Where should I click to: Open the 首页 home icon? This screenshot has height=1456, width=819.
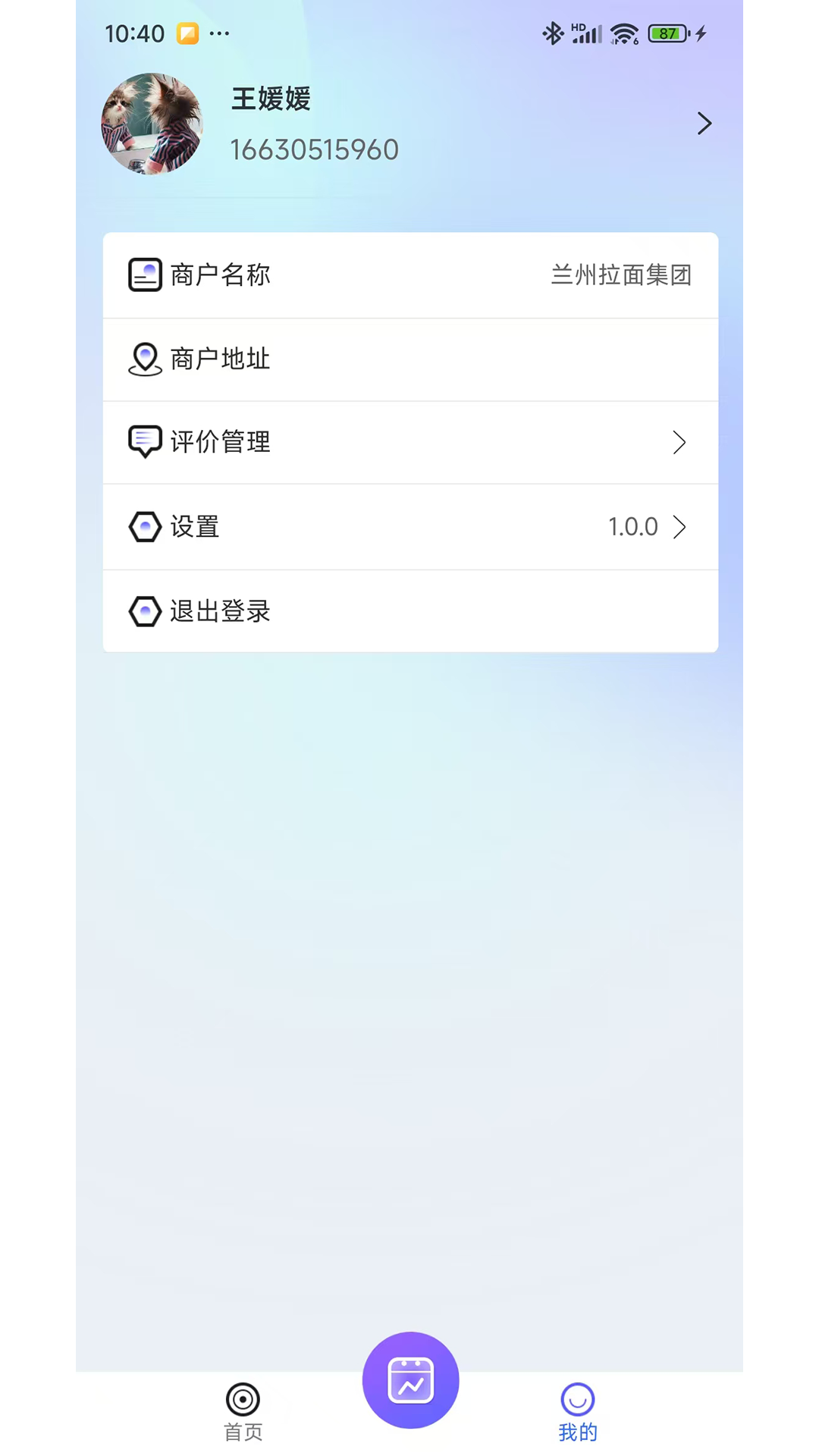click(x=242, y=1398)
